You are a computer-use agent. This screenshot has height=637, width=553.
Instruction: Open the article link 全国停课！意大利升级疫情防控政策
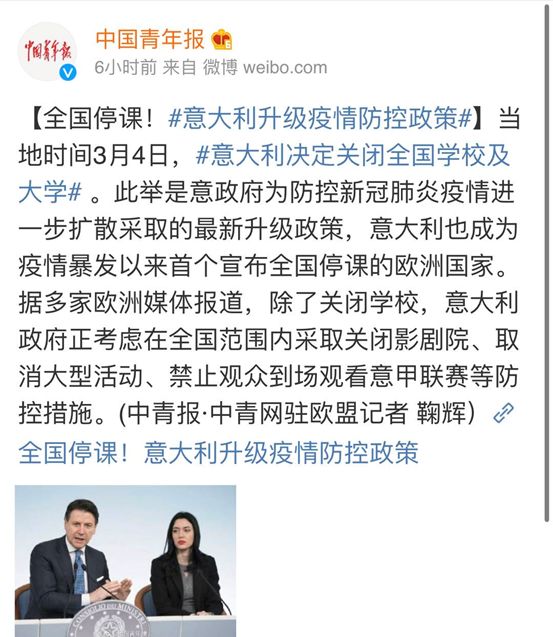coord(219,452)
